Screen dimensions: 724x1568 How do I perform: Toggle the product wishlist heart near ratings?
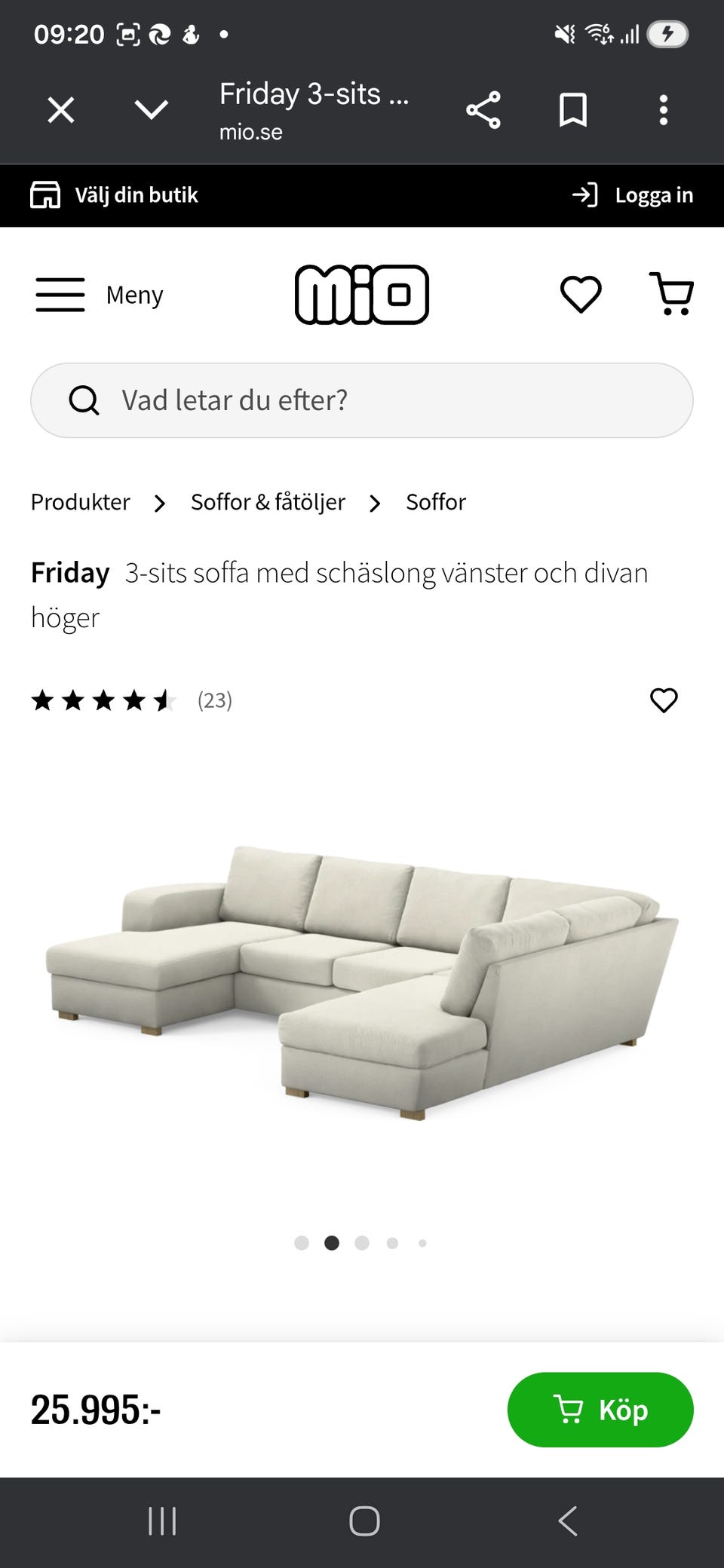pyautogui.click(x=664, y=701)
